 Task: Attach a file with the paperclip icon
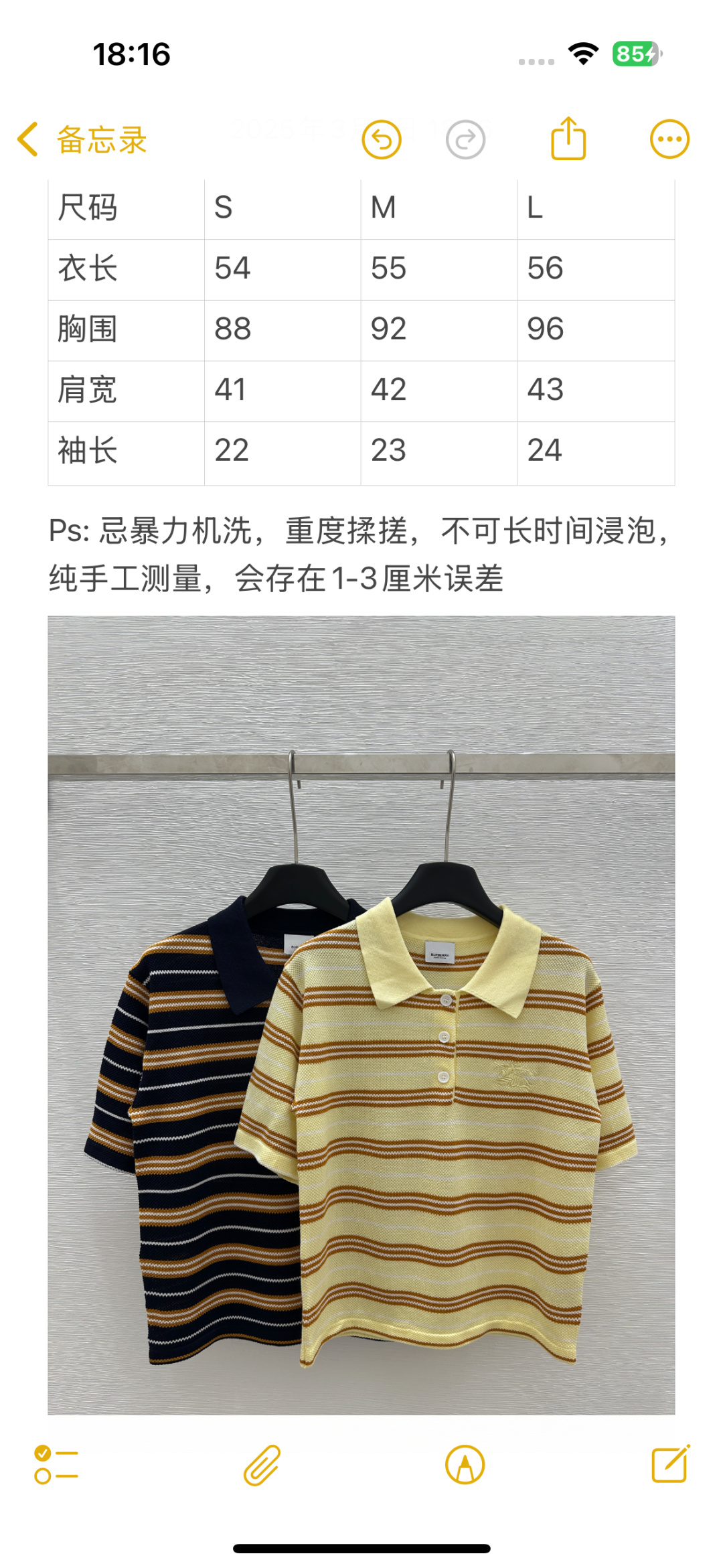(262, 1465)
